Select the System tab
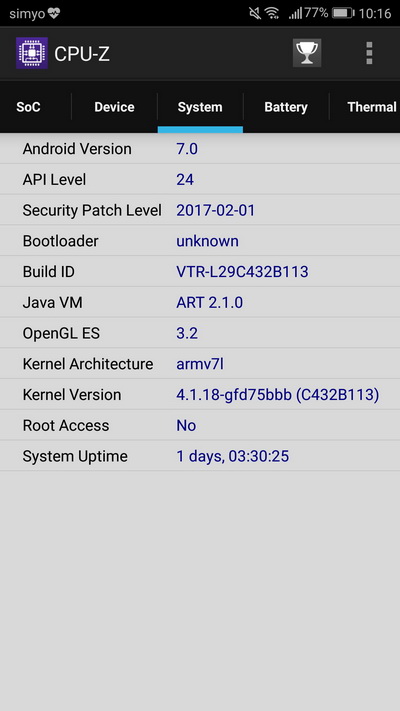This screenshot has height=711, width=400. 200,107
